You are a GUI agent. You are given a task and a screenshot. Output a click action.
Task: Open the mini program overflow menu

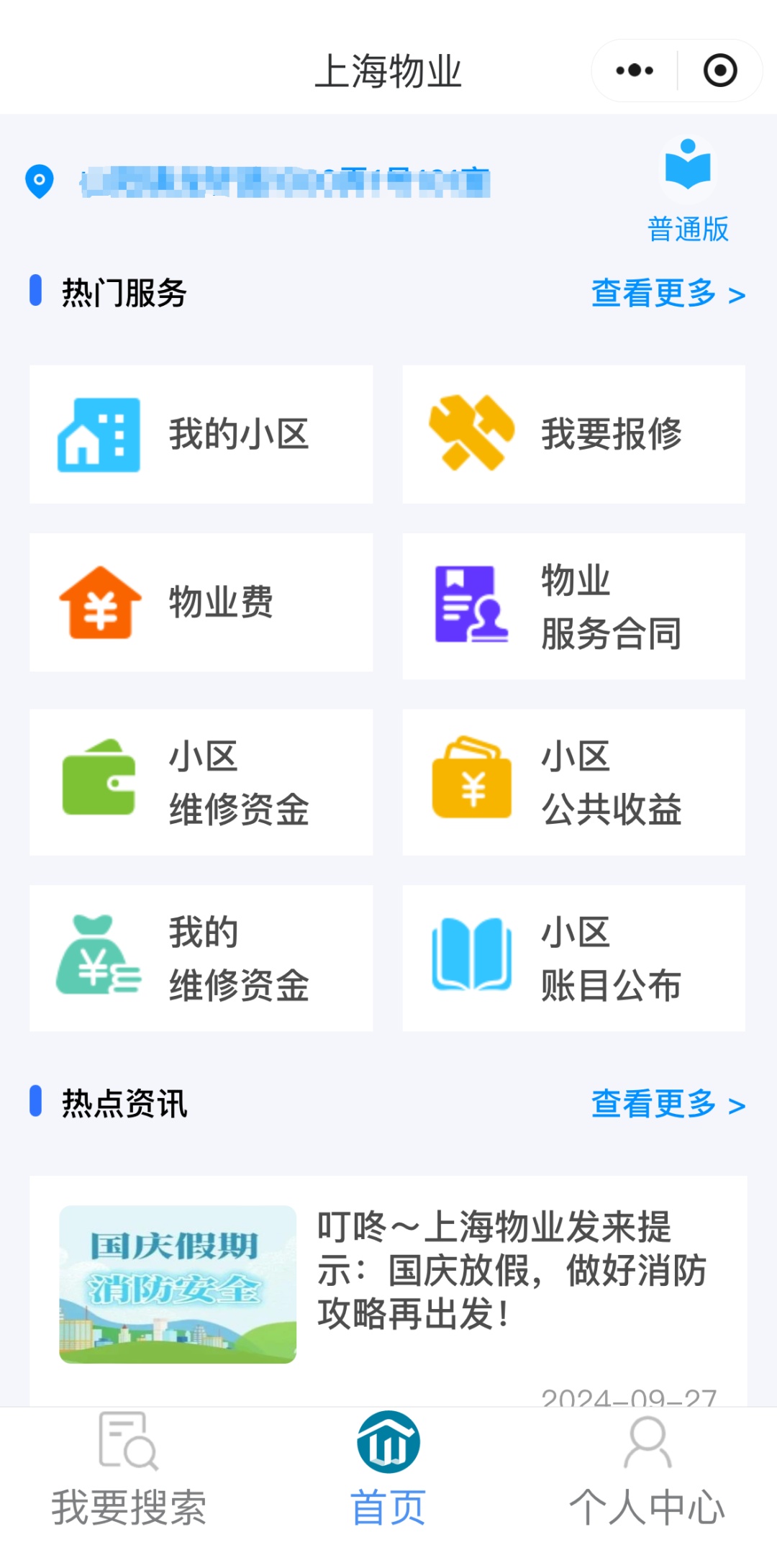point(635,71)
